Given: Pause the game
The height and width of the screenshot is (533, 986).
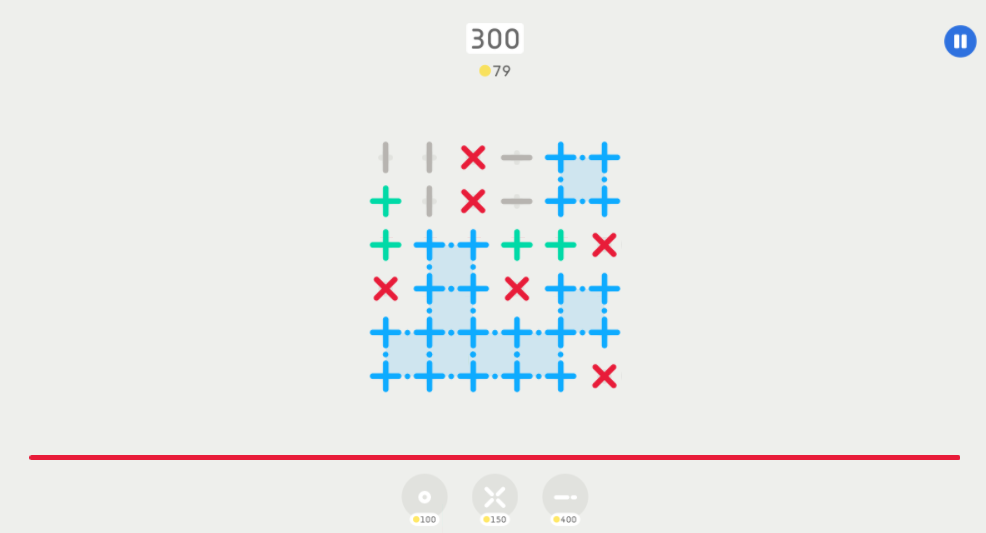Looking at the screenshot, I should (x=960, y=41).
